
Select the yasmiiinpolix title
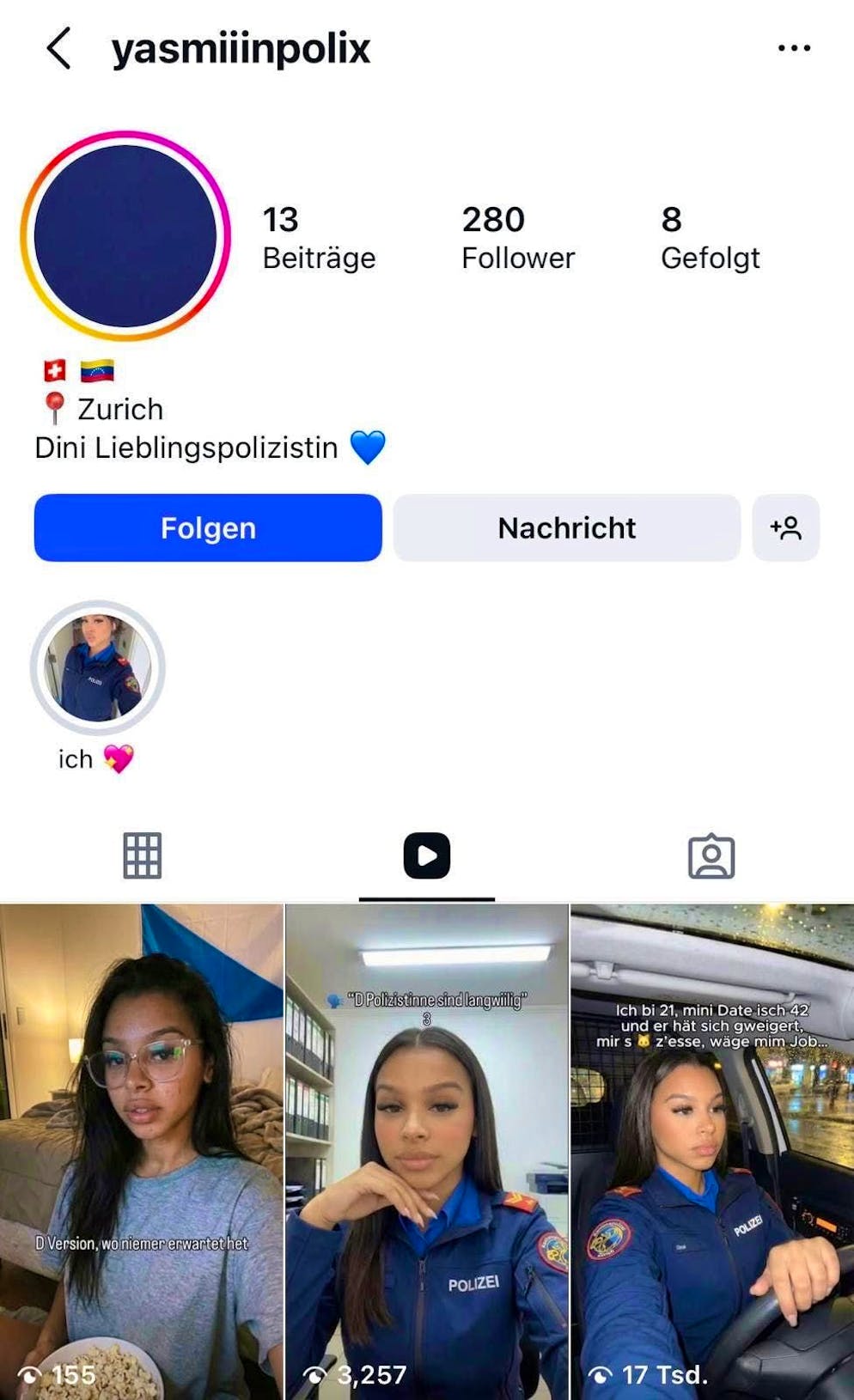coord(241,49)
